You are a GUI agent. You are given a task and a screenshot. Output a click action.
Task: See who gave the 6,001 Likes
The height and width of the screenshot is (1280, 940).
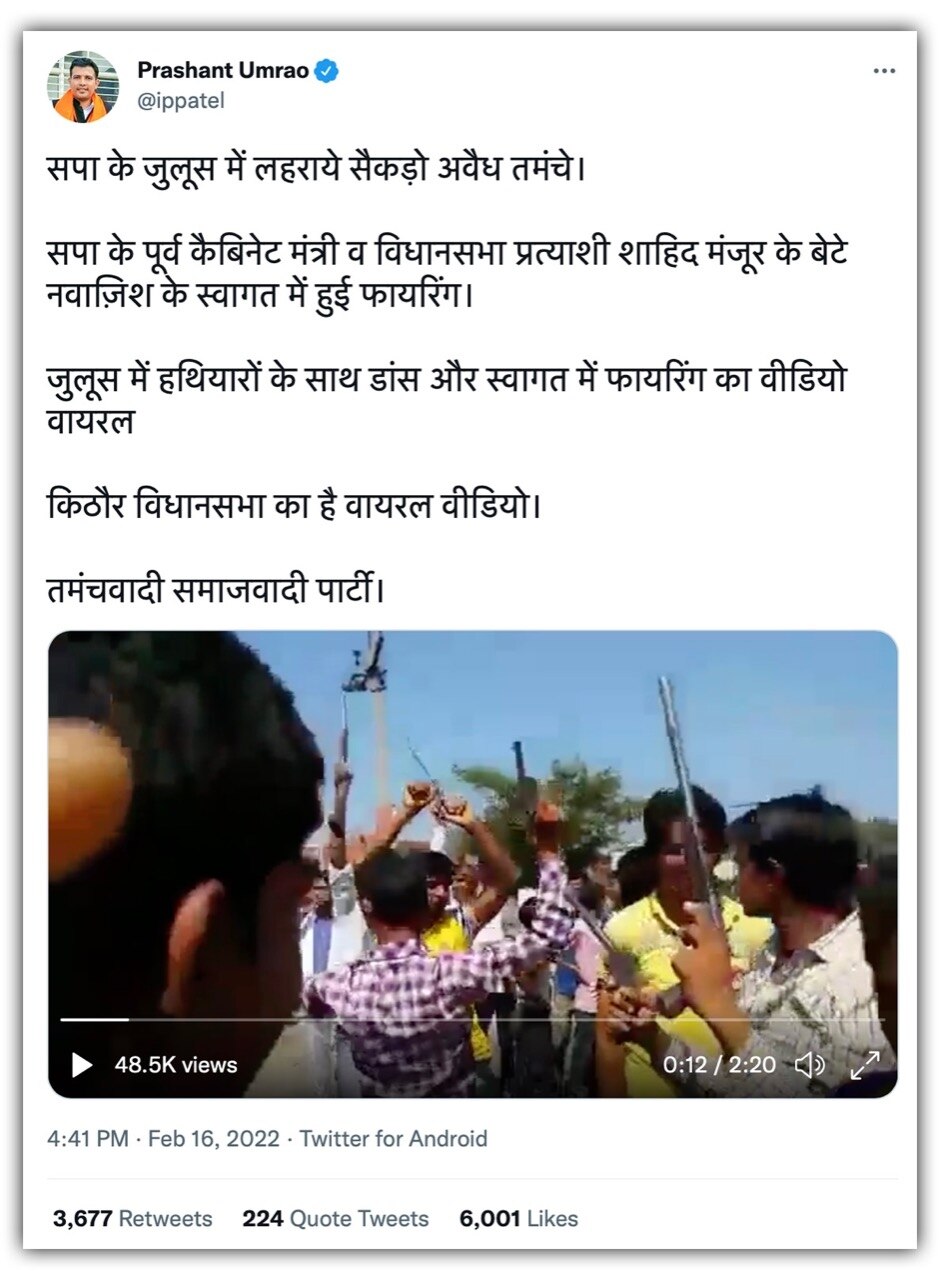tap(519, 1219)
